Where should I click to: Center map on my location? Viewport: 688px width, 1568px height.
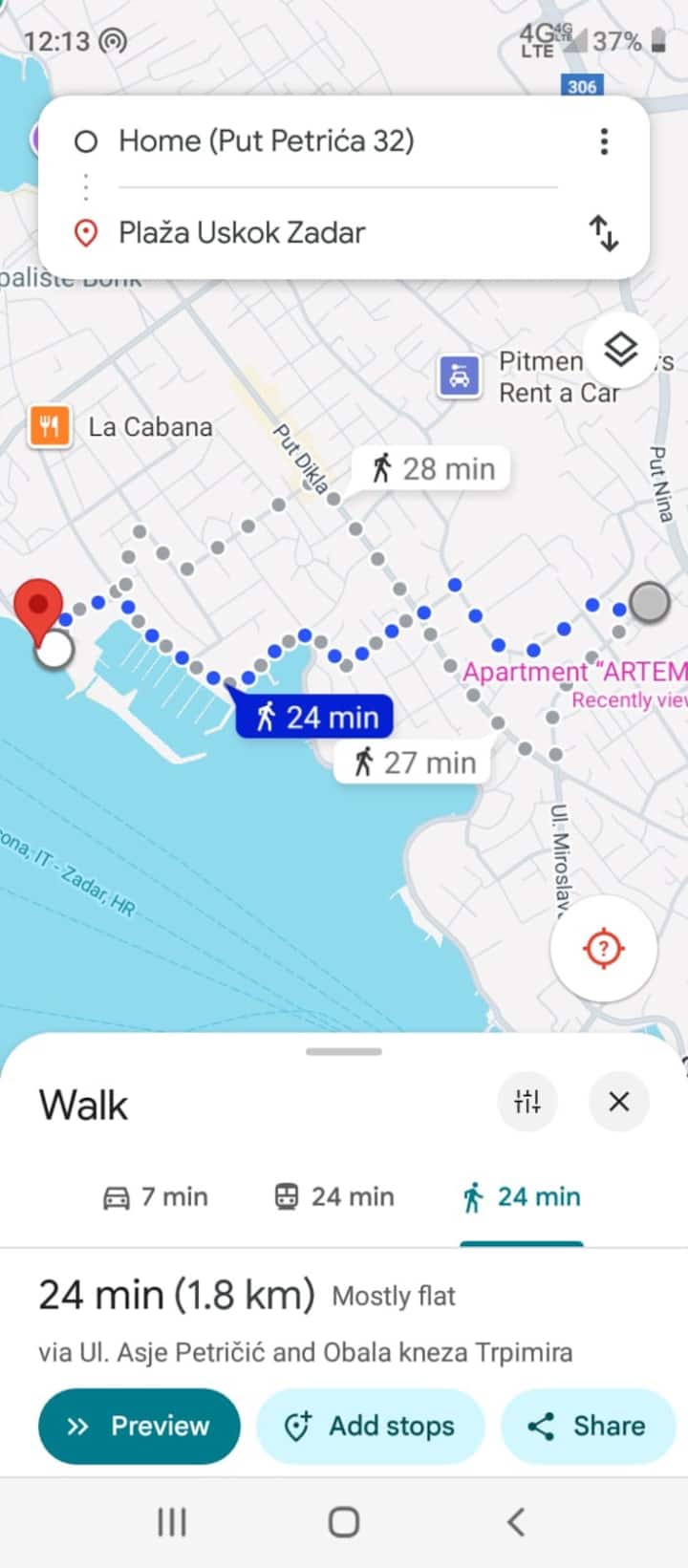[x=603, y=949]
